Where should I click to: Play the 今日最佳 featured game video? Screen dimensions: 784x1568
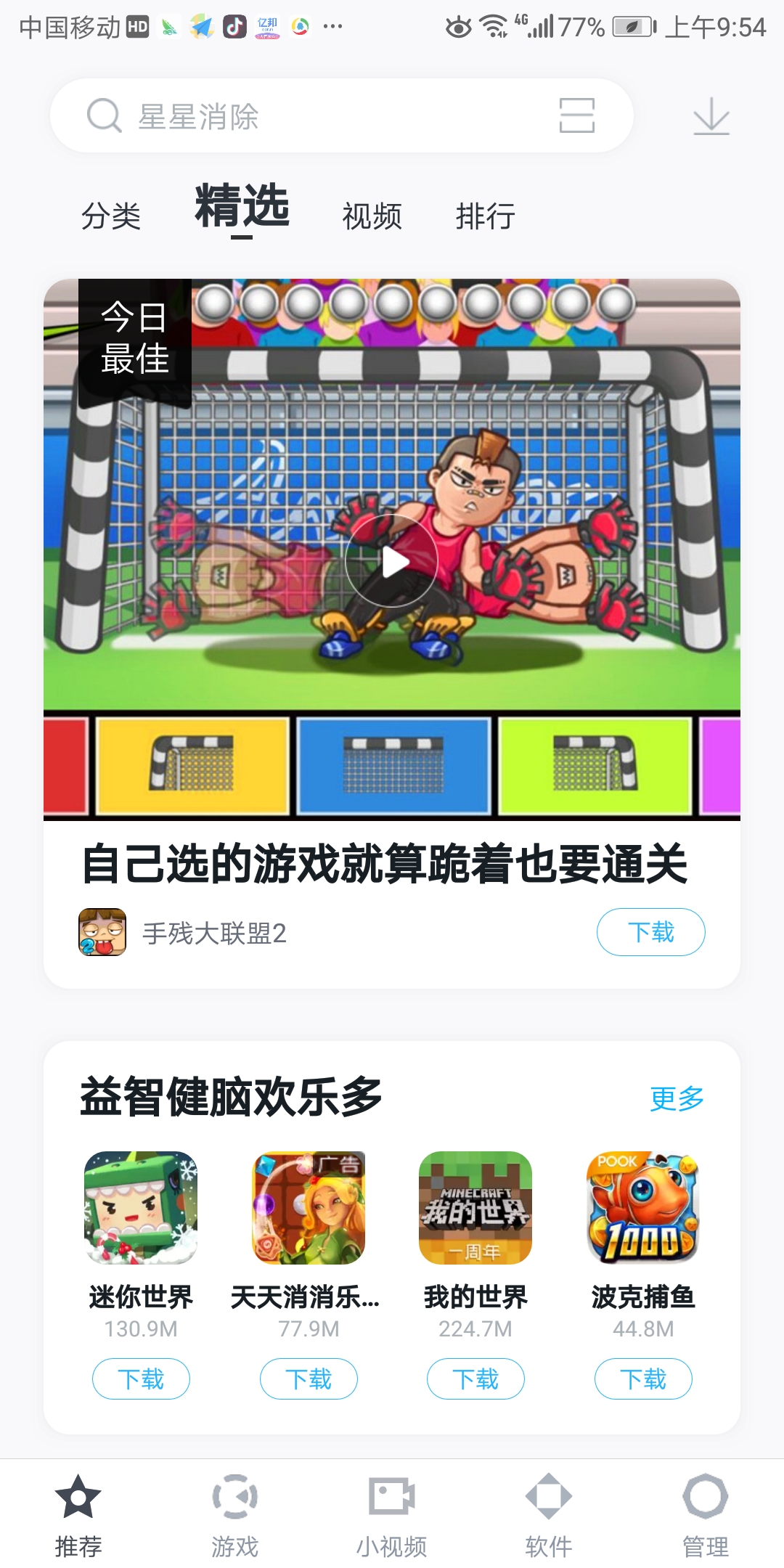[391, 561]
